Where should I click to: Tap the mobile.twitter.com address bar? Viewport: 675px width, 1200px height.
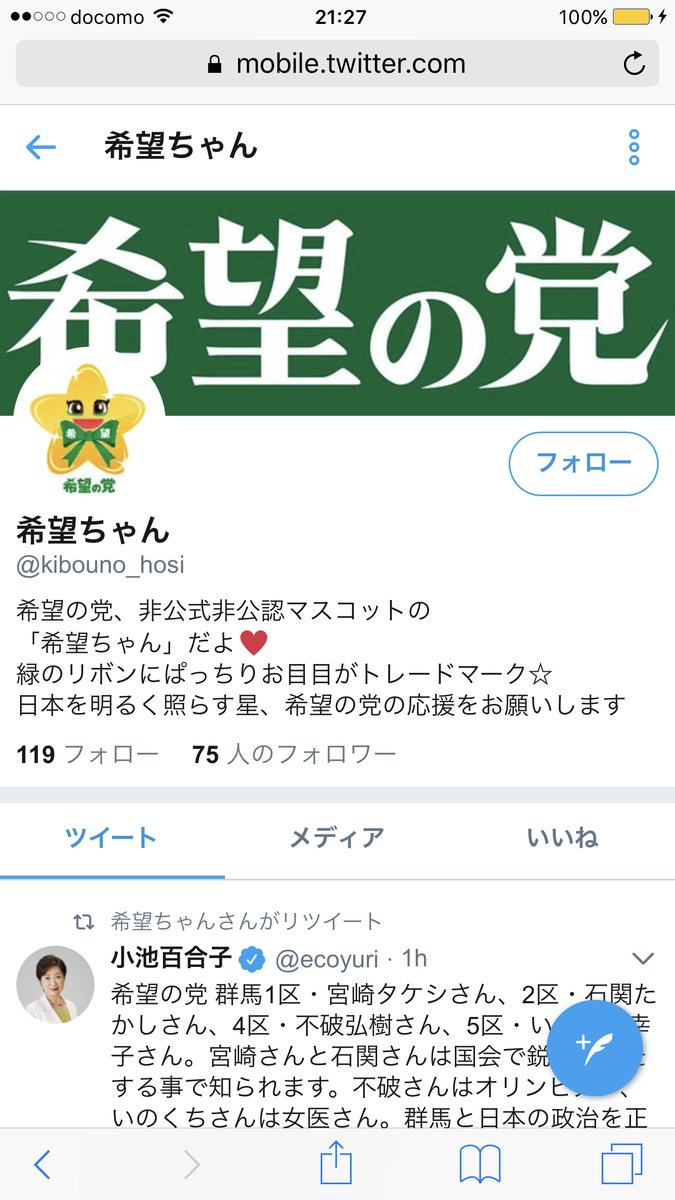337,65
